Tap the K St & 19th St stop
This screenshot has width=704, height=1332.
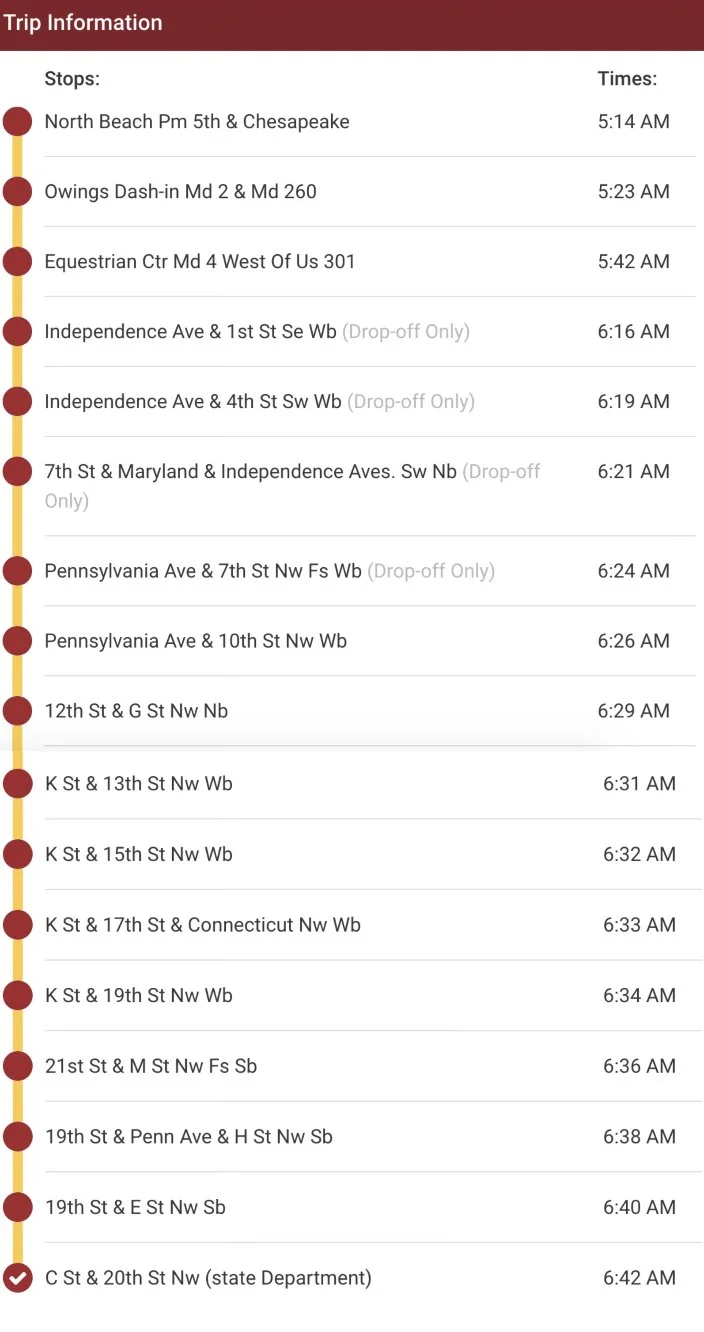pyautogui.click(x=352, y=995)
